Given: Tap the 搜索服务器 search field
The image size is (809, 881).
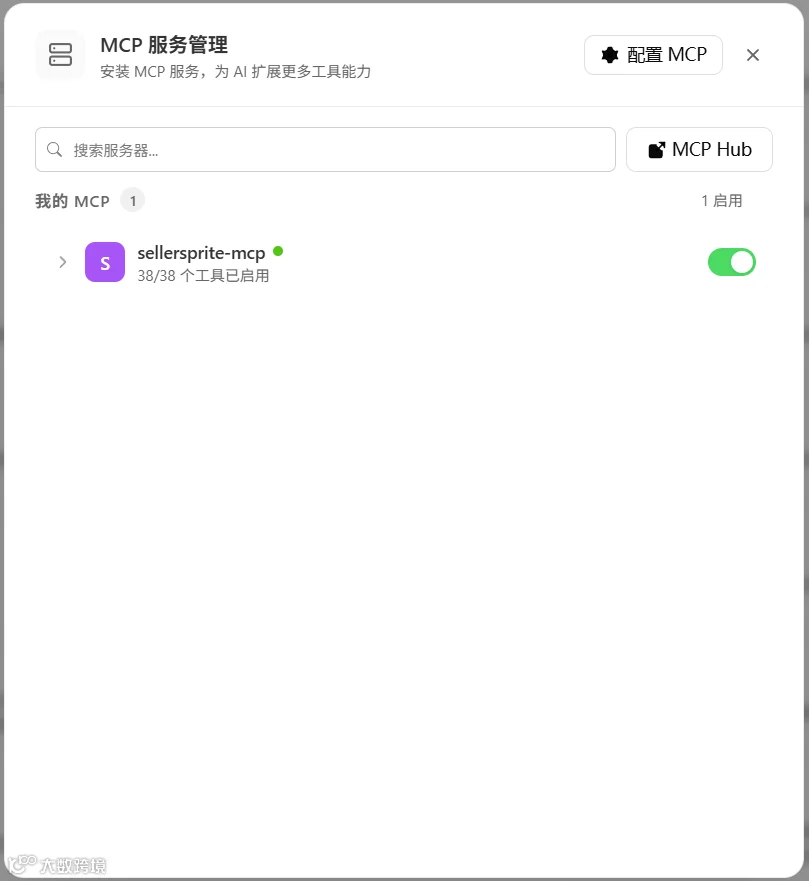Looking at the screenshot, I should click(325, 149).
